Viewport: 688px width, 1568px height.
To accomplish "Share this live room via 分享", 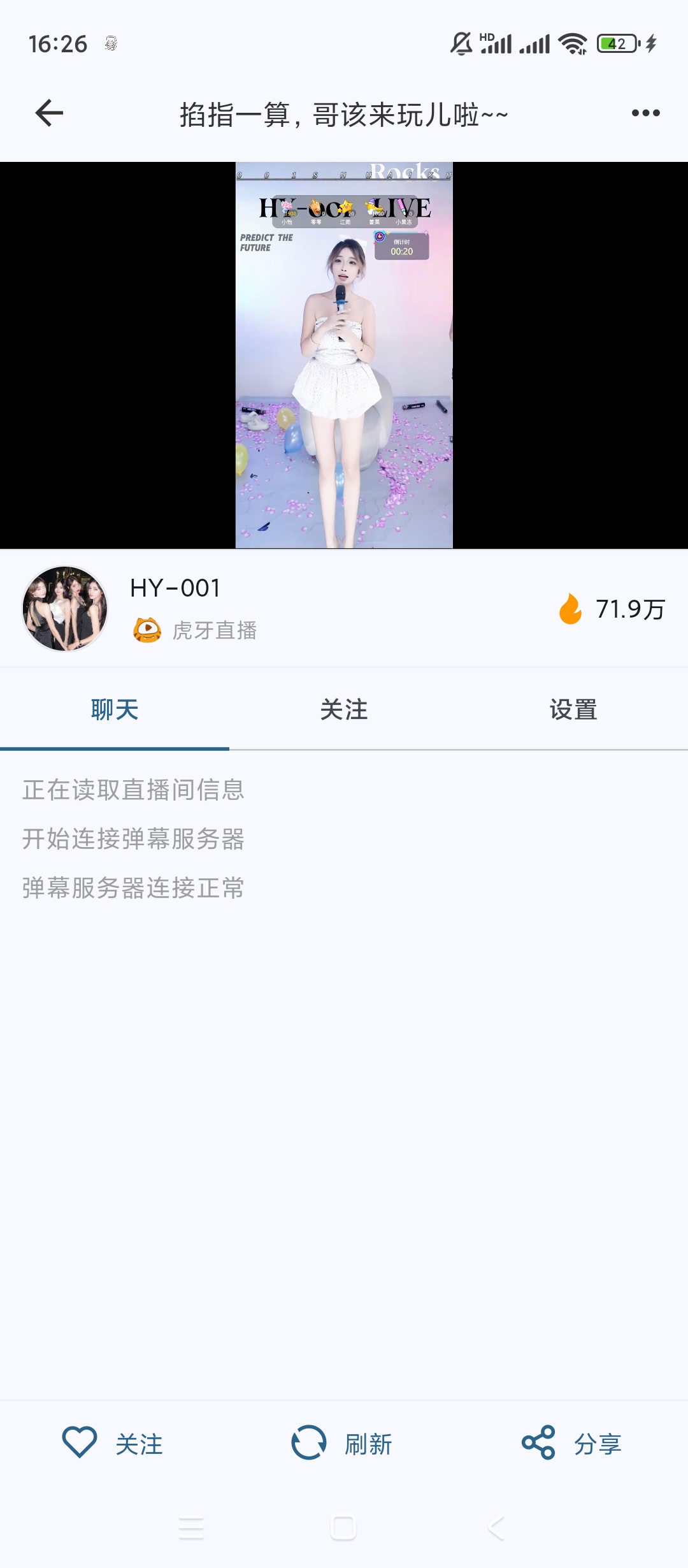I will click(x=572, y=1443).
